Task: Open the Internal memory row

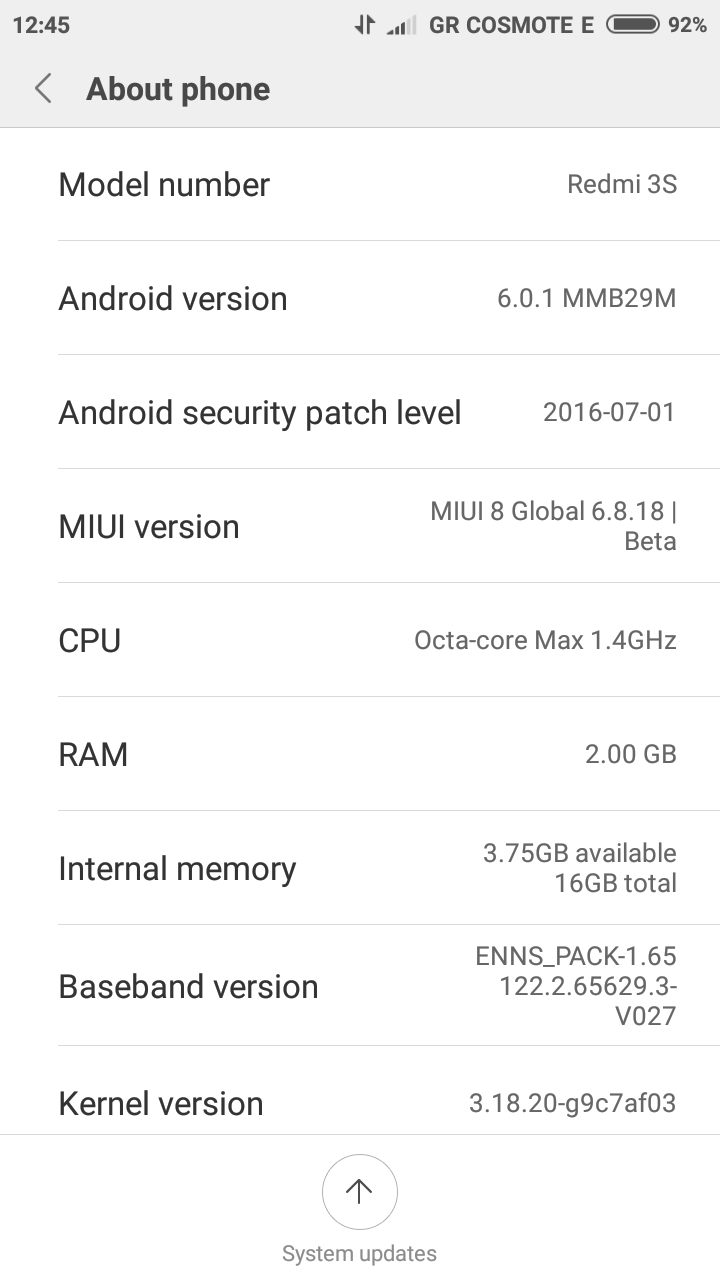Action: 360,868
